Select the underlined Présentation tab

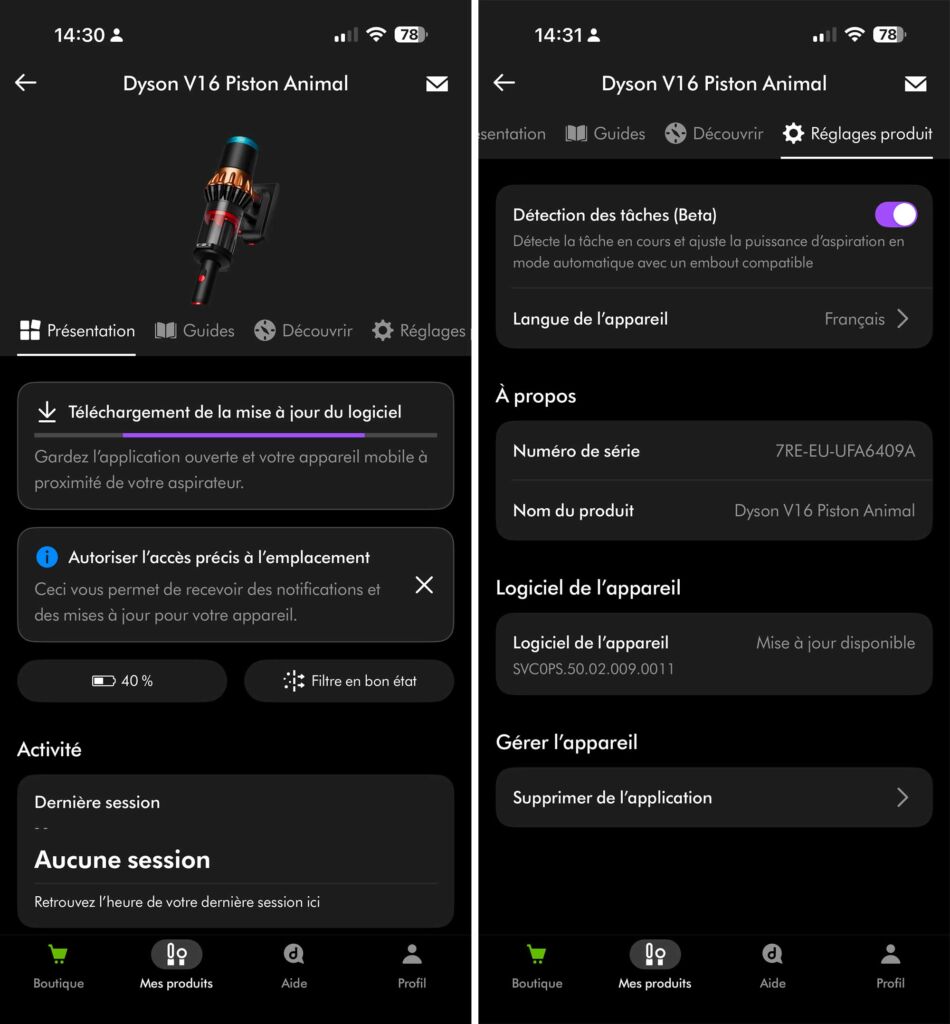coord(77,331)
